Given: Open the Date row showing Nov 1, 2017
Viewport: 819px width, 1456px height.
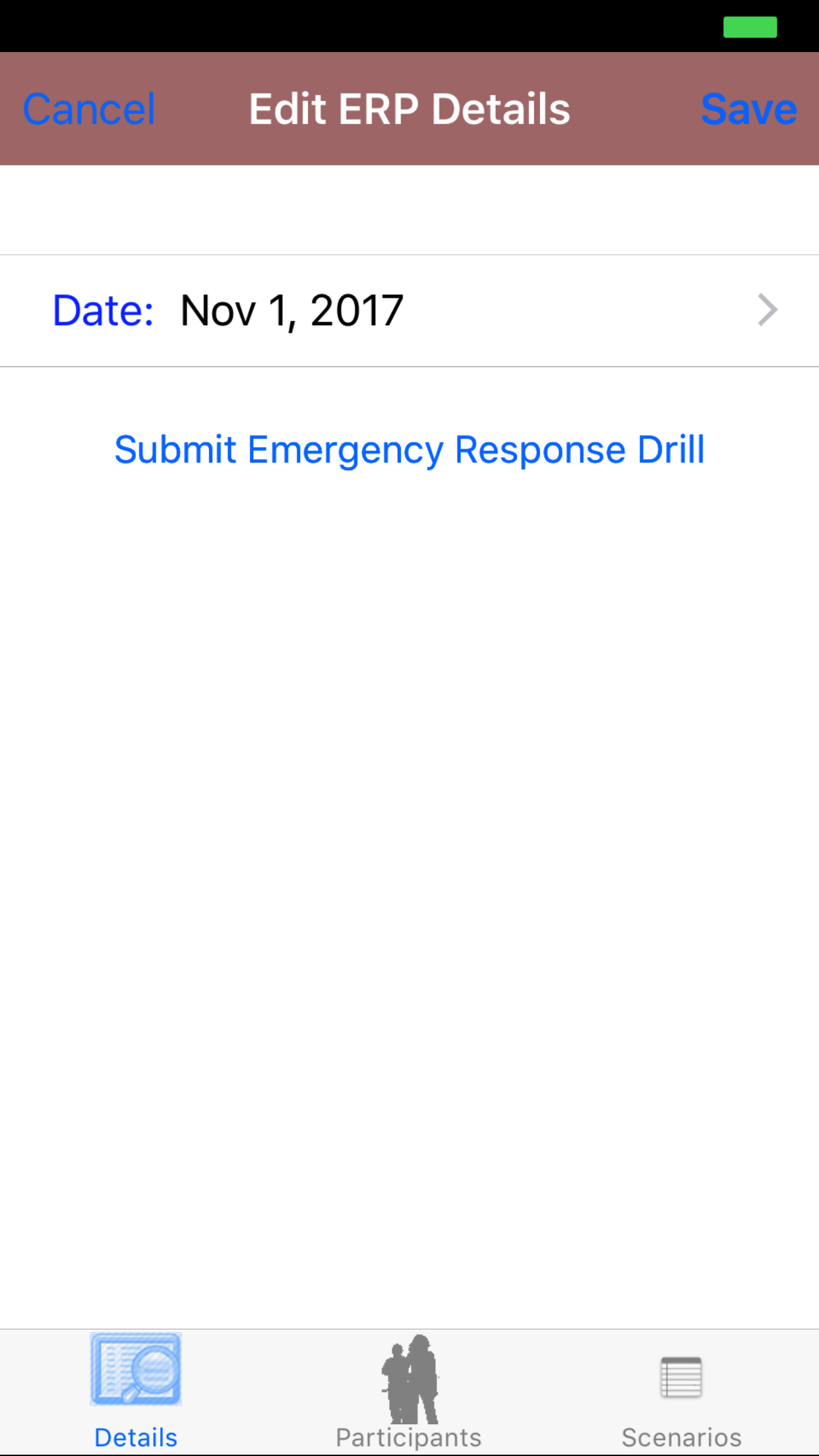Looking at the screenshot, I should click(409, 311).
